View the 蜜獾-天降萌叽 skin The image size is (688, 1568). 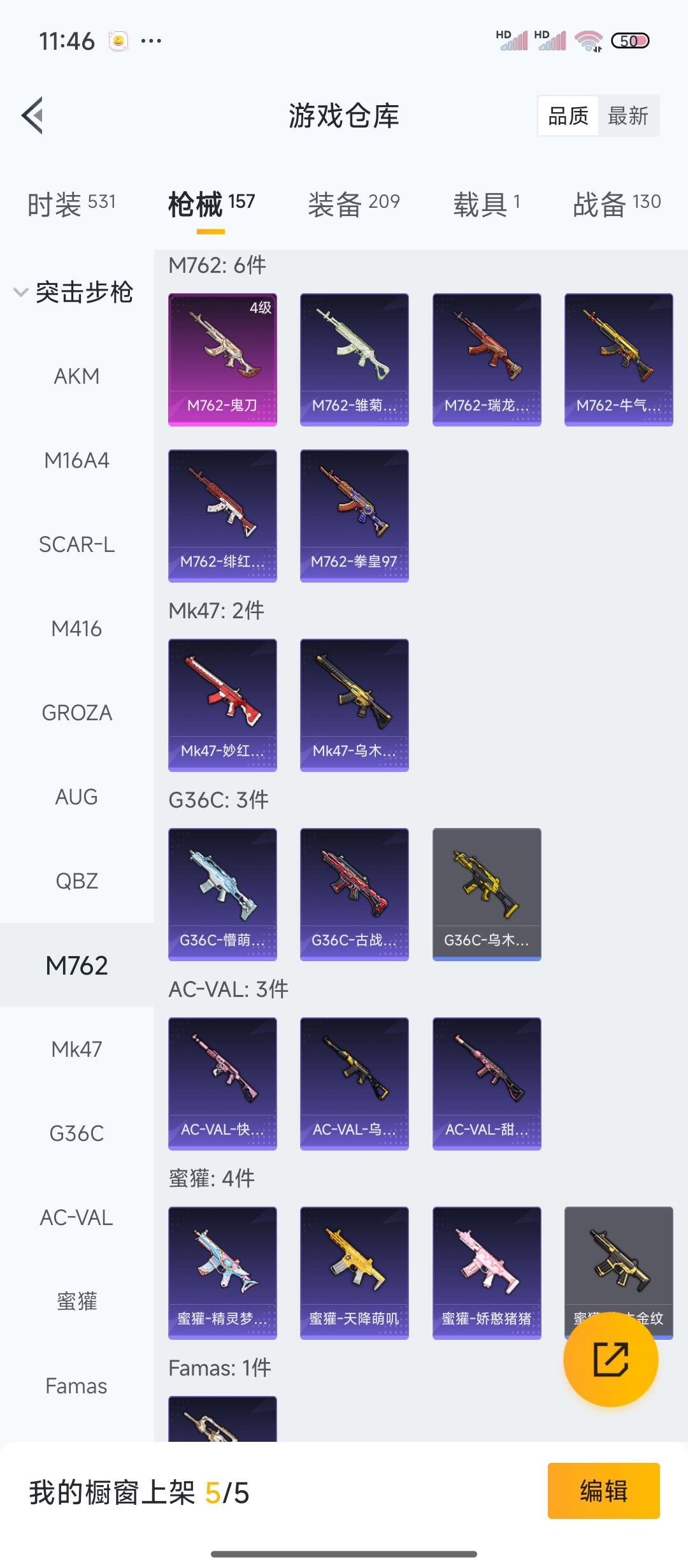[354, 1273]
